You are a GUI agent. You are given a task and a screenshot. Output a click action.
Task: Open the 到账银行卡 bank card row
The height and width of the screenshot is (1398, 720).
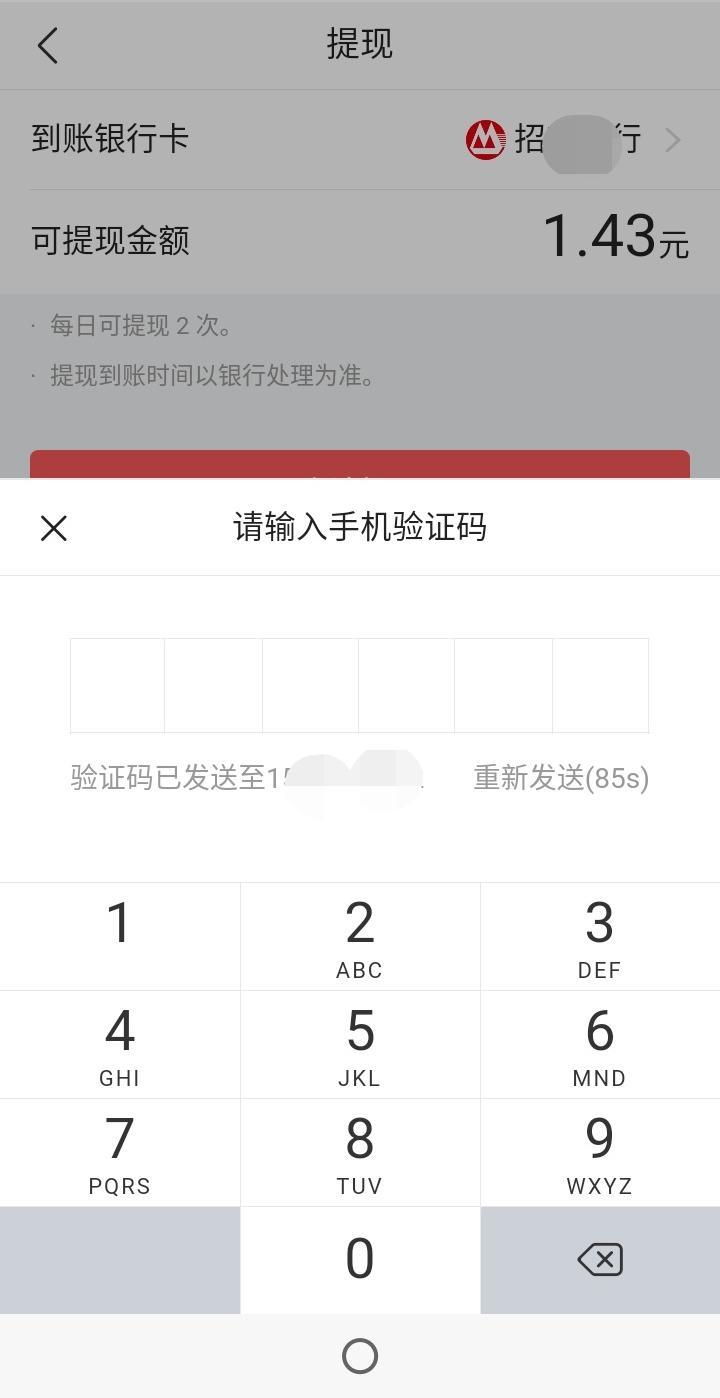pyautogui.click(x=360, y=139)
